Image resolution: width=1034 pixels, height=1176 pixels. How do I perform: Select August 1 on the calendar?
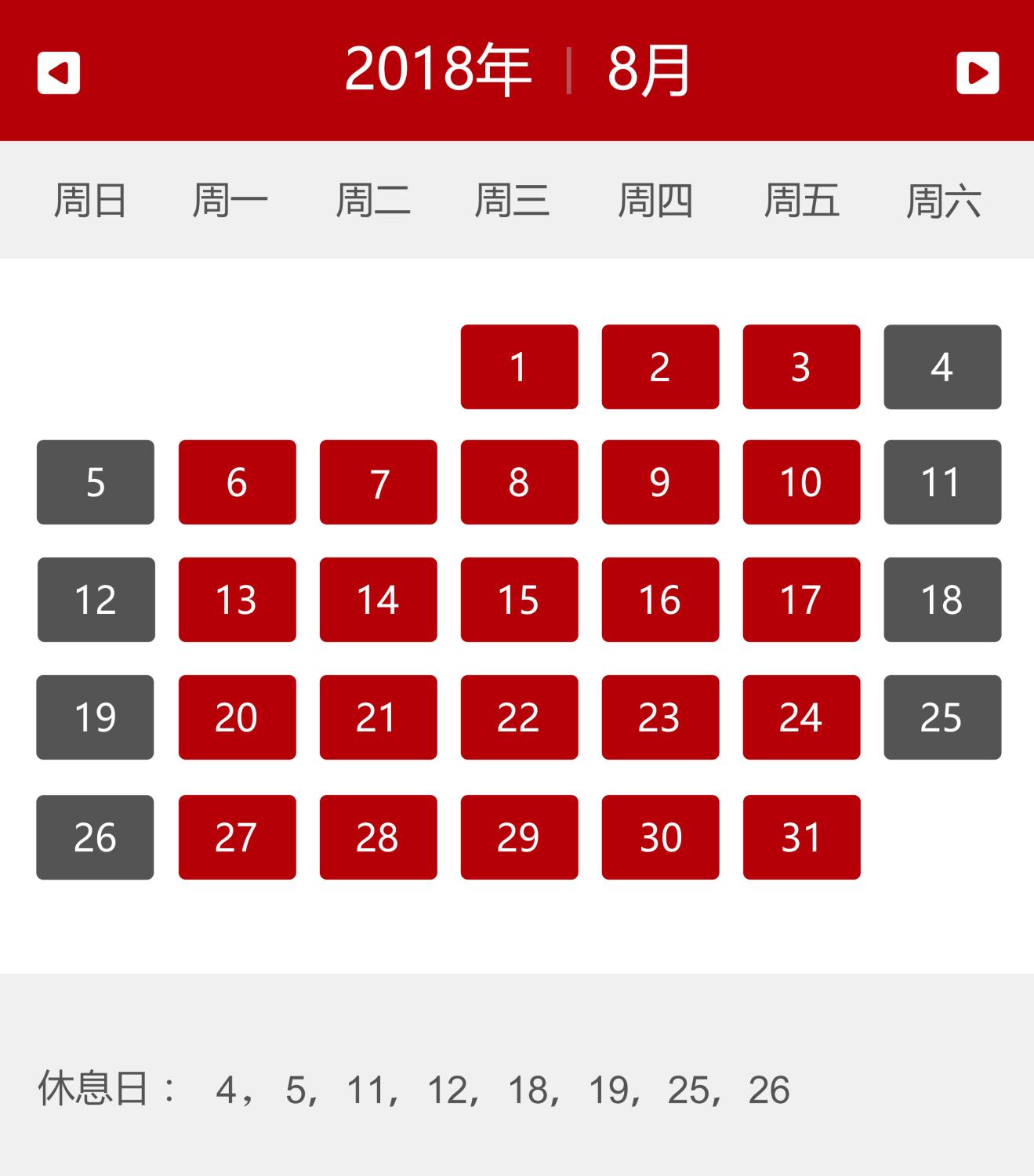pyautogui.click(x=519, y=365)
